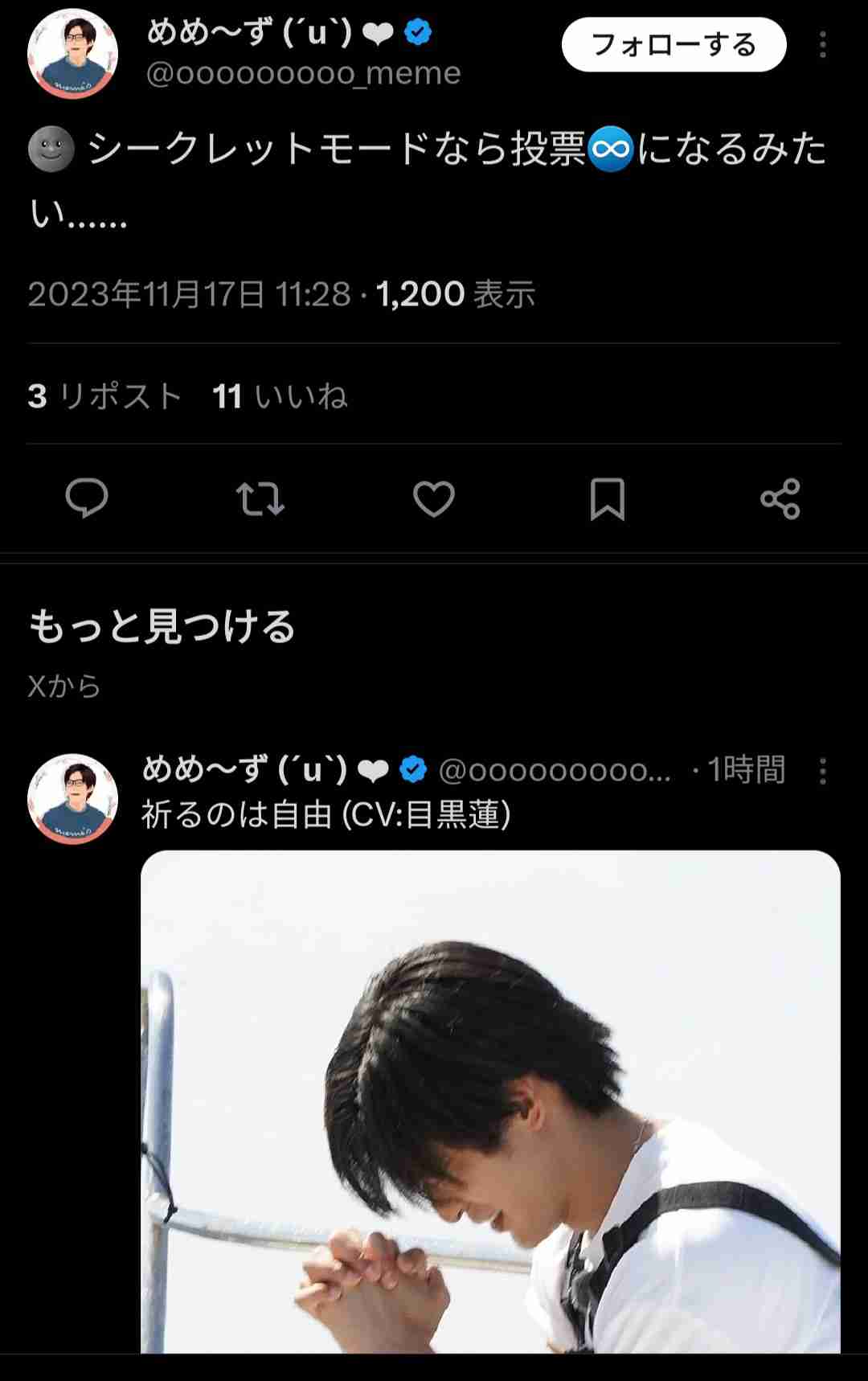Repost the シークレットモード post
The image size is (868, 1381).
260,498
